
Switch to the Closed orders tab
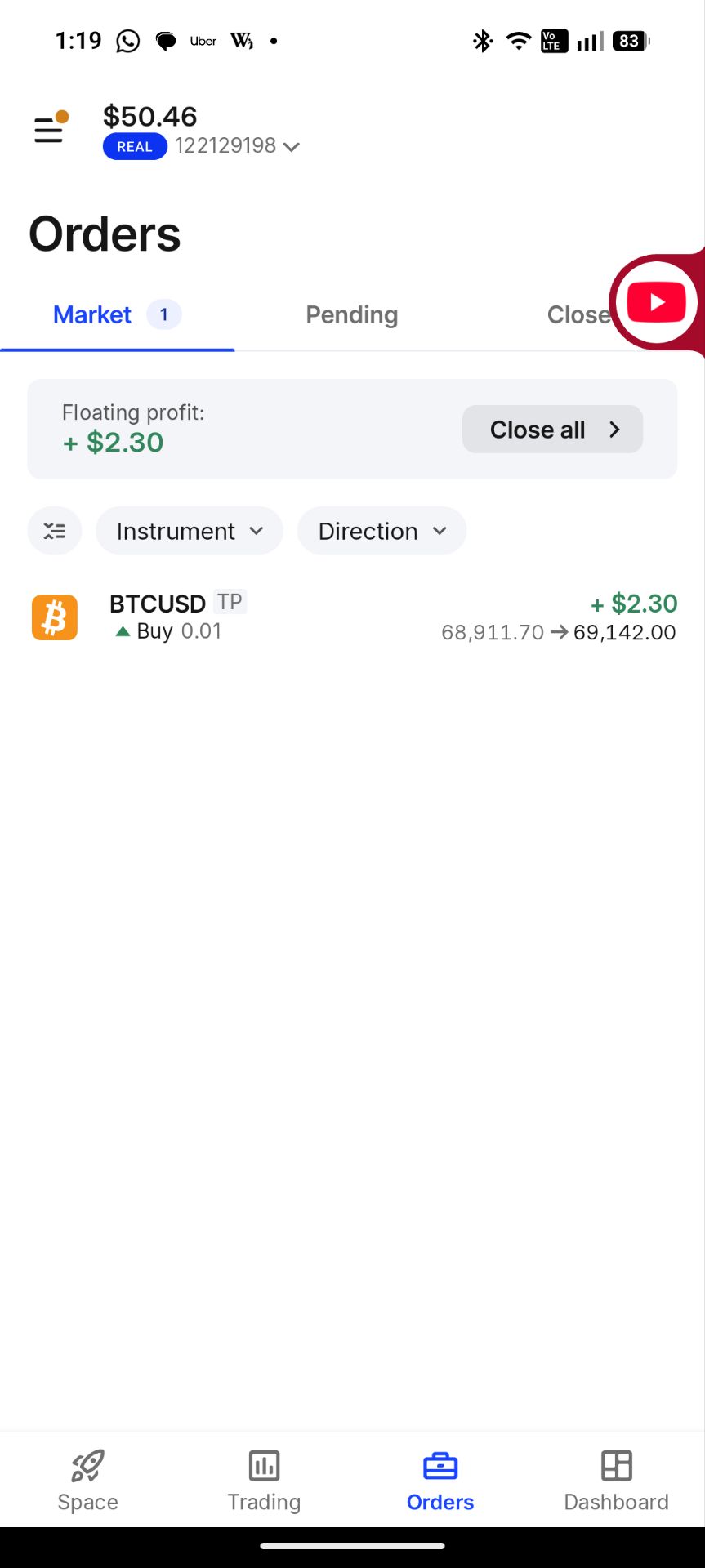pos(577,315)
